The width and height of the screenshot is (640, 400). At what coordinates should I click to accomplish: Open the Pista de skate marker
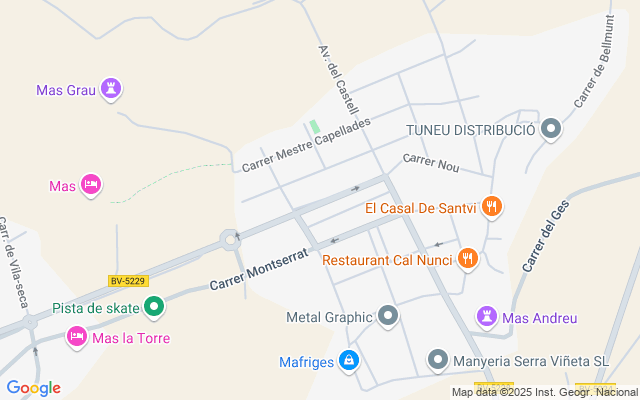[x=153, y=307]
